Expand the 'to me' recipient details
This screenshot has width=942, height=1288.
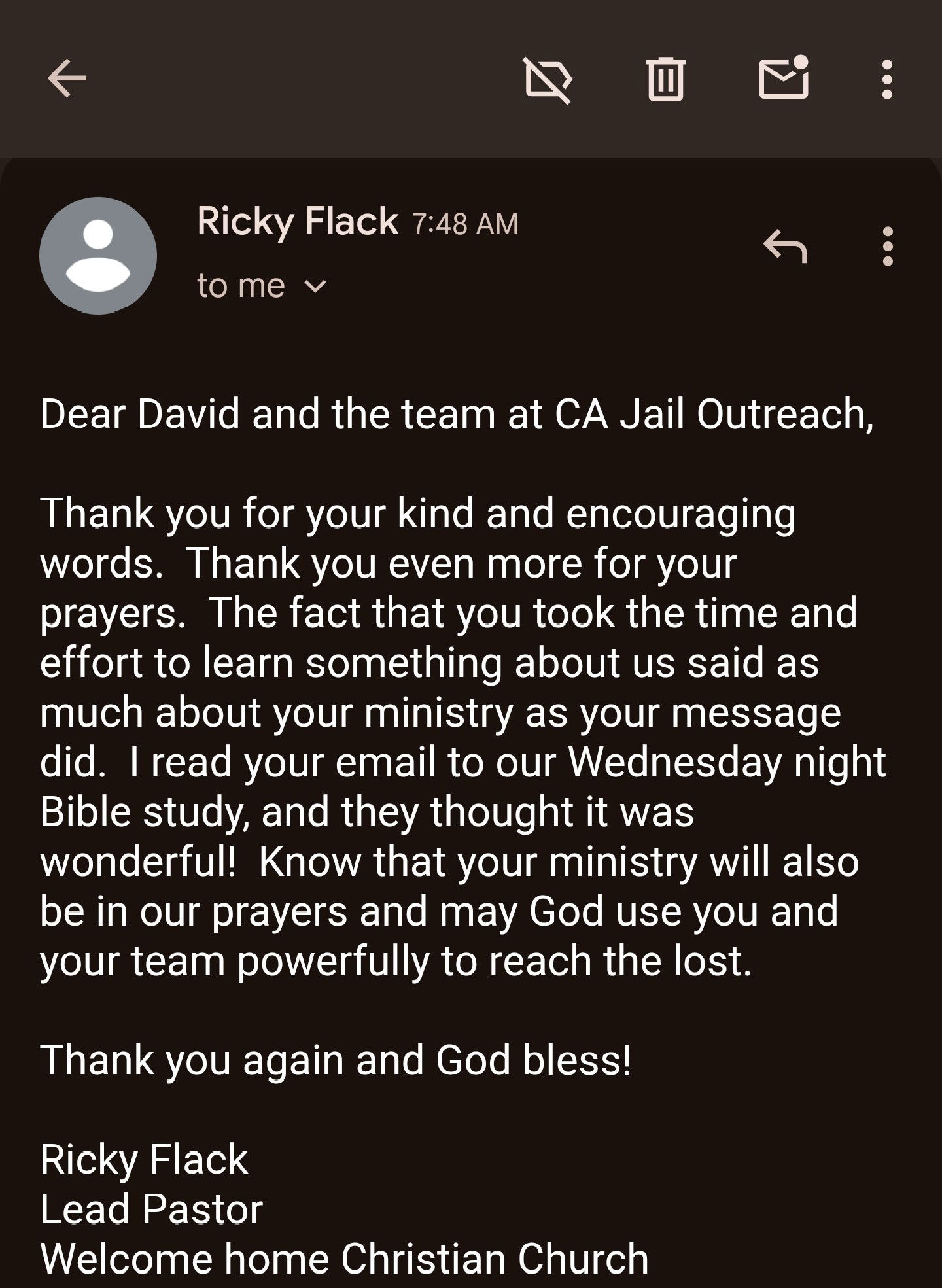(x=315, y=287)
